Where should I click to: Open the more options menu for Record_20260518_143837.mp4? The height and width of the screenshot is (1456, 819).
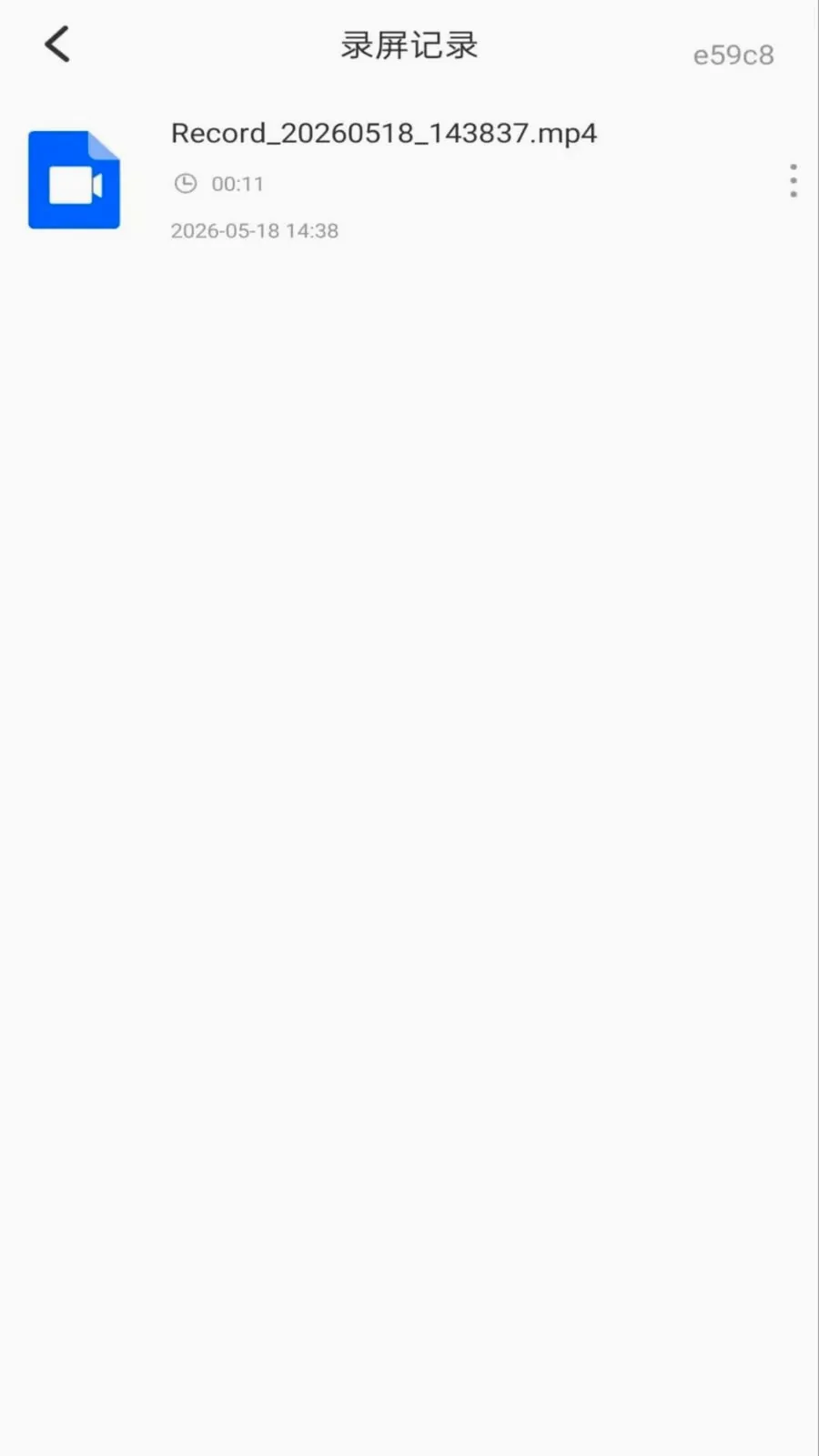[794, 181]
